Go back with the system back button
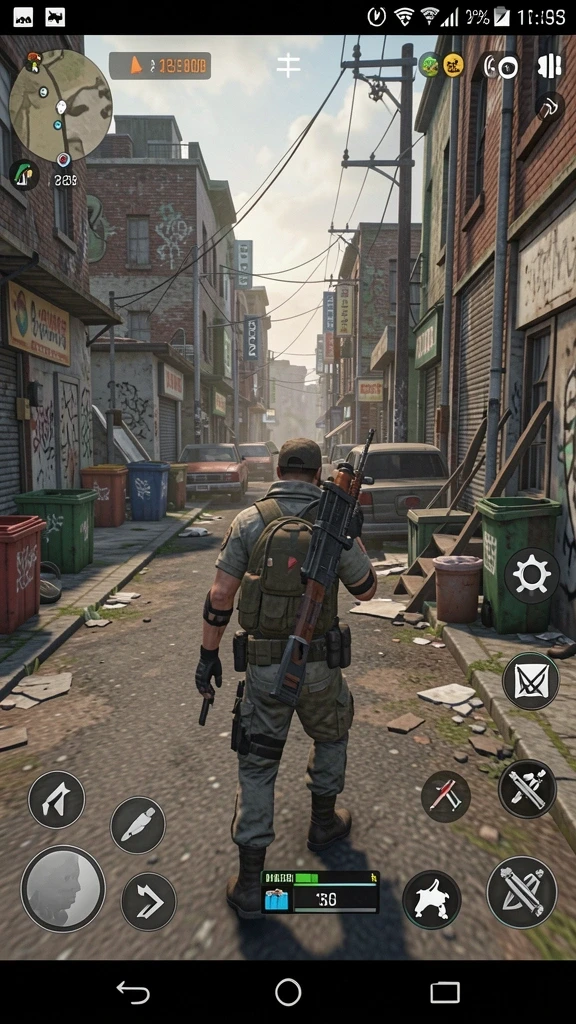The height and width of the screenshot is (1024, 576). point(133,993)
